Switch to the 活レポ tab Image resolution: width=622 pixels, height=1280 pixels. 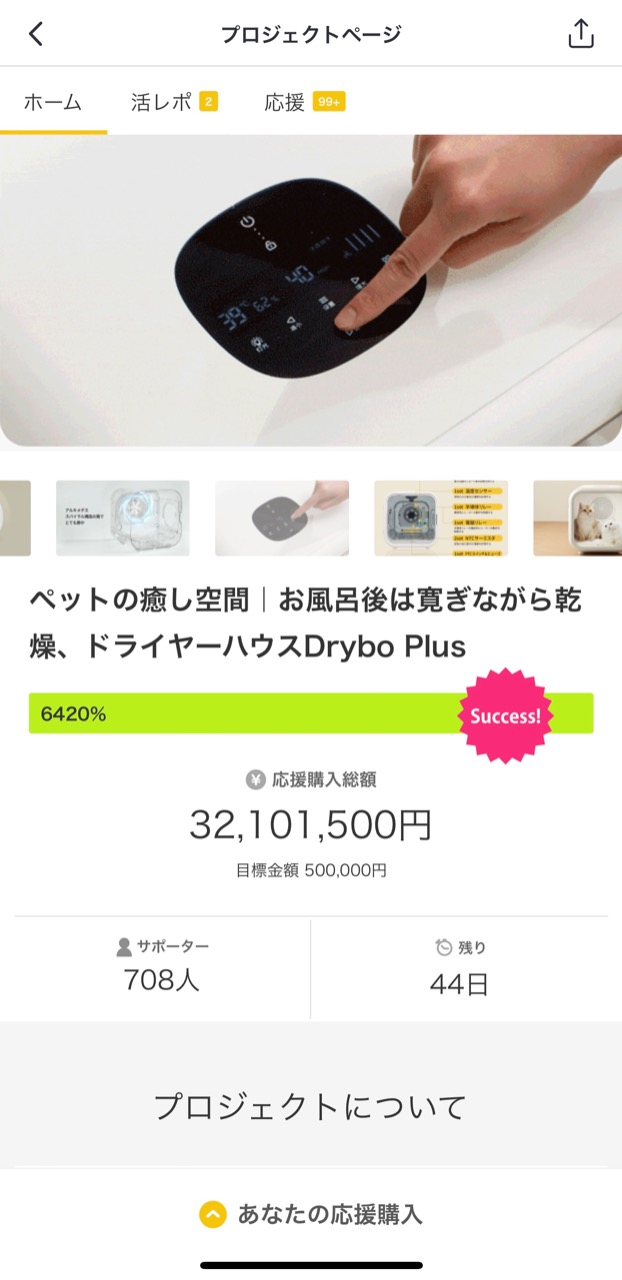(174, 101)
